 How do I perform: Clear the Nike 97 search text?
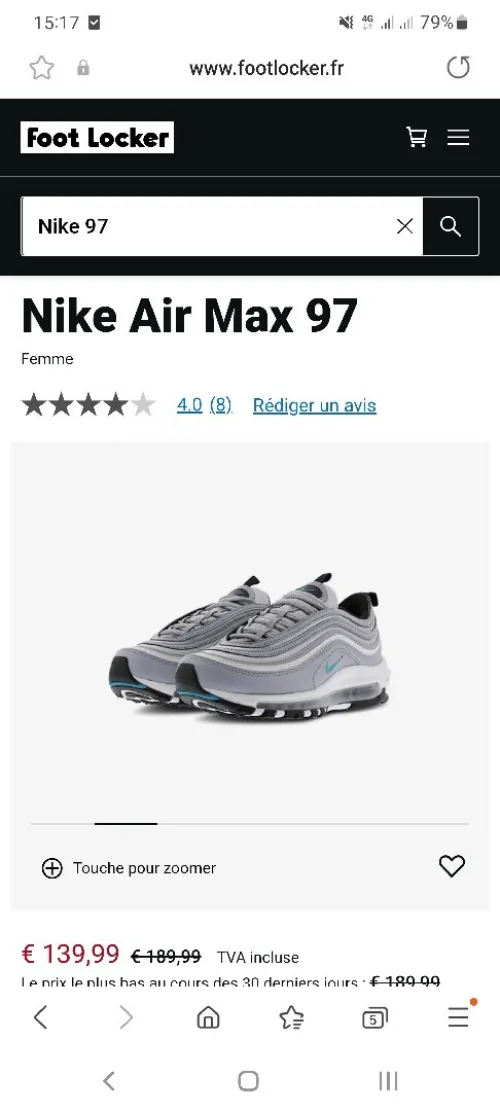404,226
